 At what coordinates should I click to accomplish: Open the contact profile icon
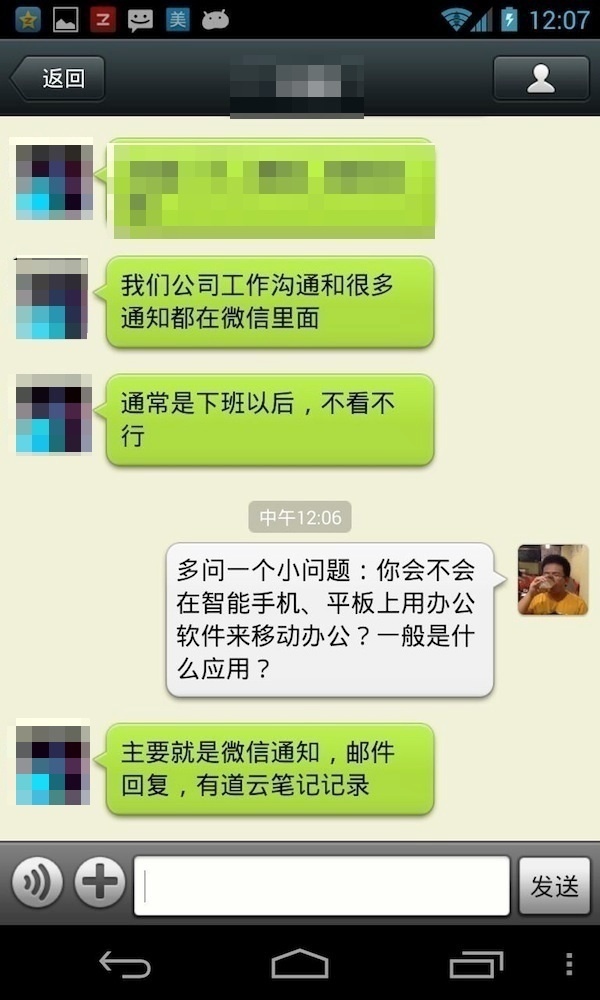(541, 79)
